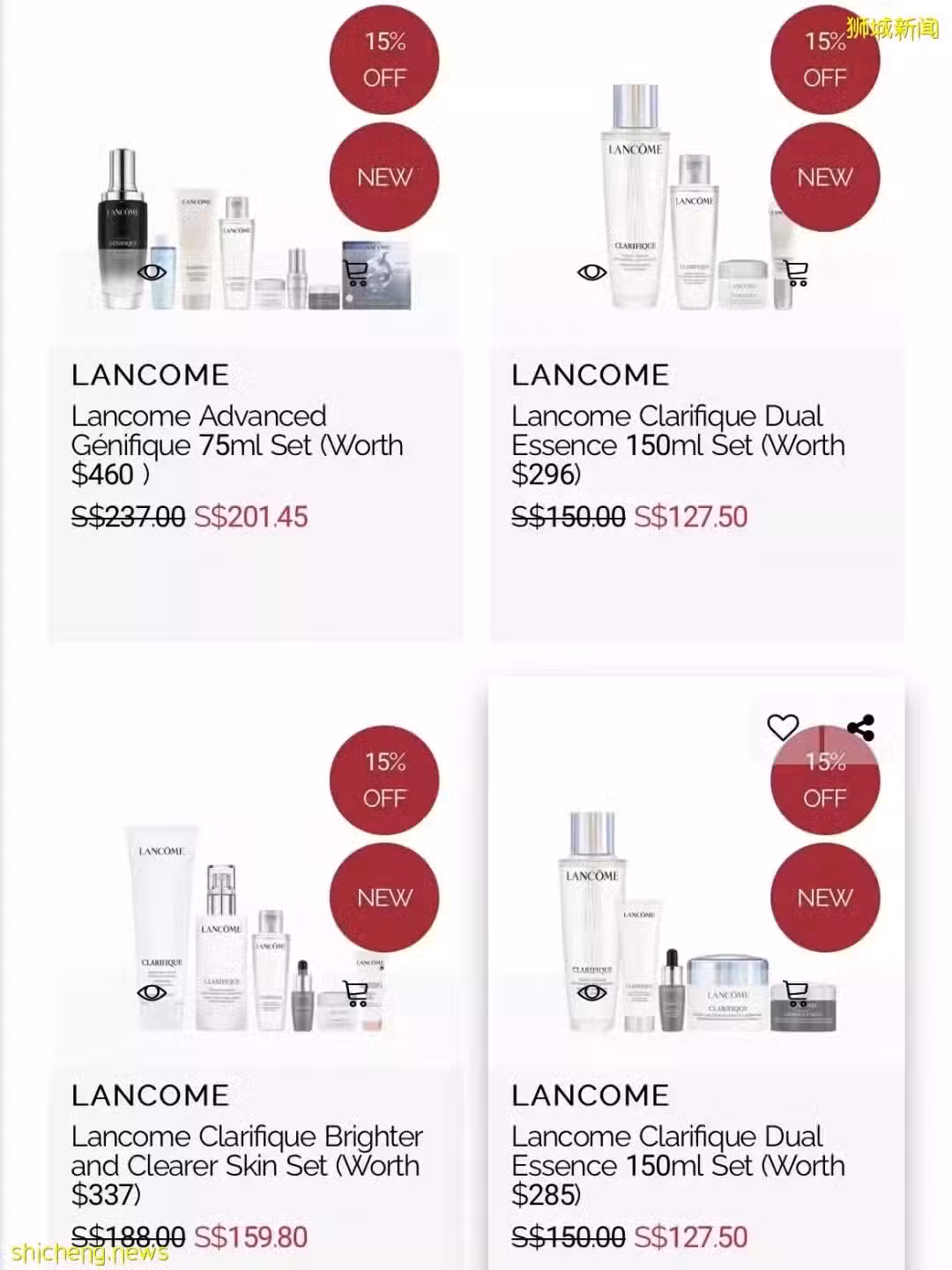Open Clarifique Dual Essence 150ml Set priced worth $296
952x1270 pixels.
677,444
